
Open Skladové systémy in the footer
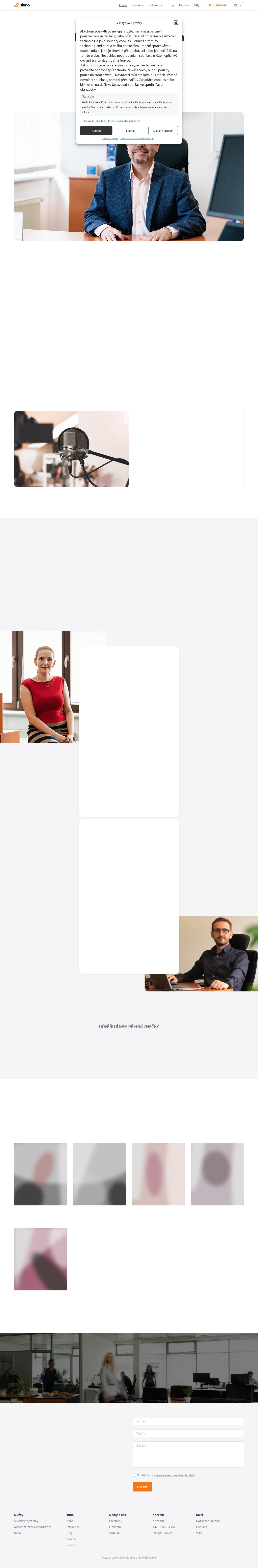26,1521
